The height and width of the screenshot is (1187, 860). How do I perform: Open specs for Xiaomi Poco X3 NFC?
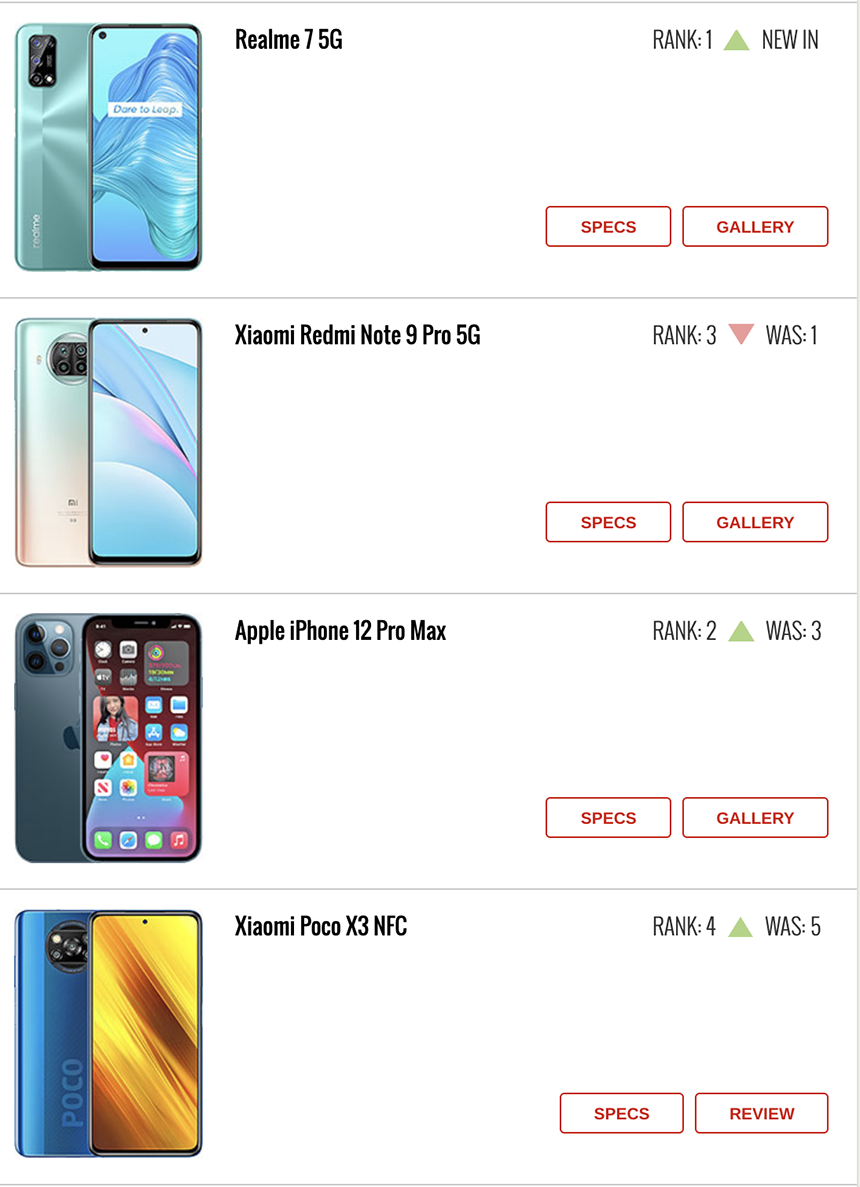pyautogui.click(x=621, y=1113)
